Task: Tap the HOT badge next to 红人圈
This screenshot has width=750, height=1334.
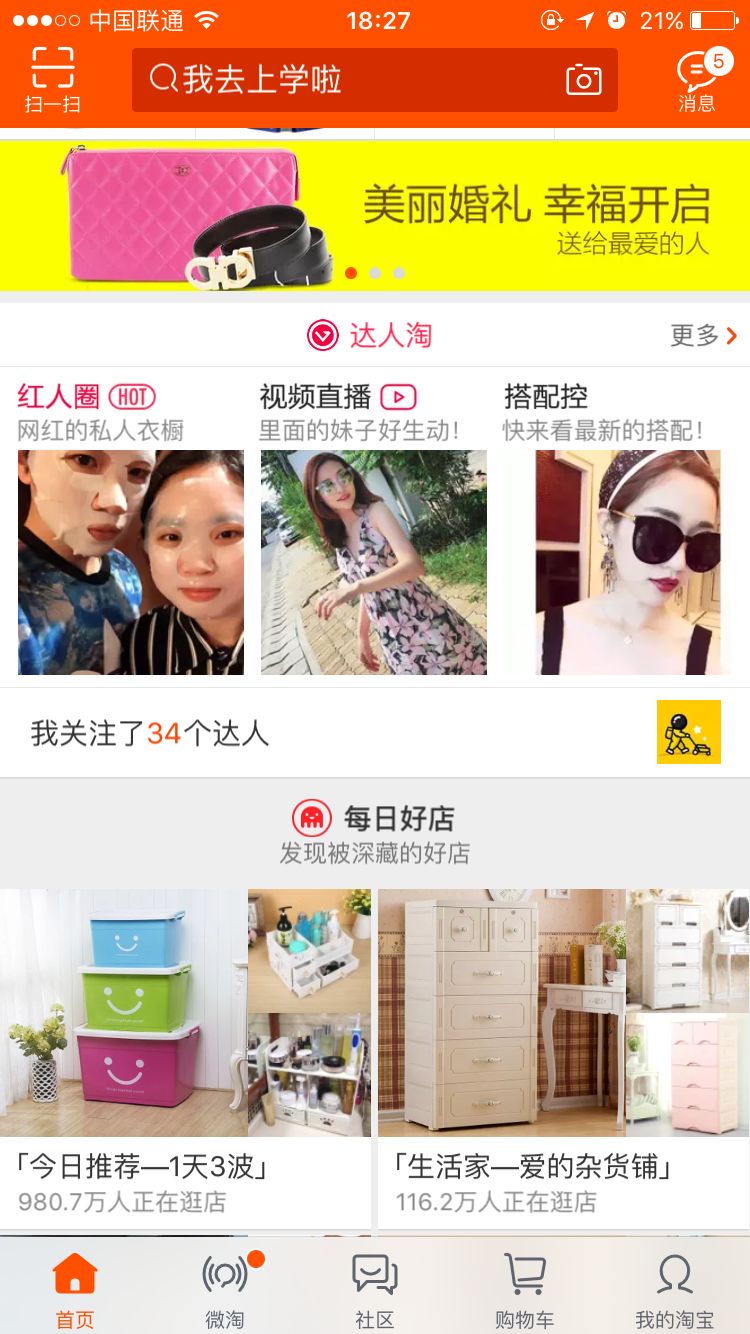Action: coord(135,396)
